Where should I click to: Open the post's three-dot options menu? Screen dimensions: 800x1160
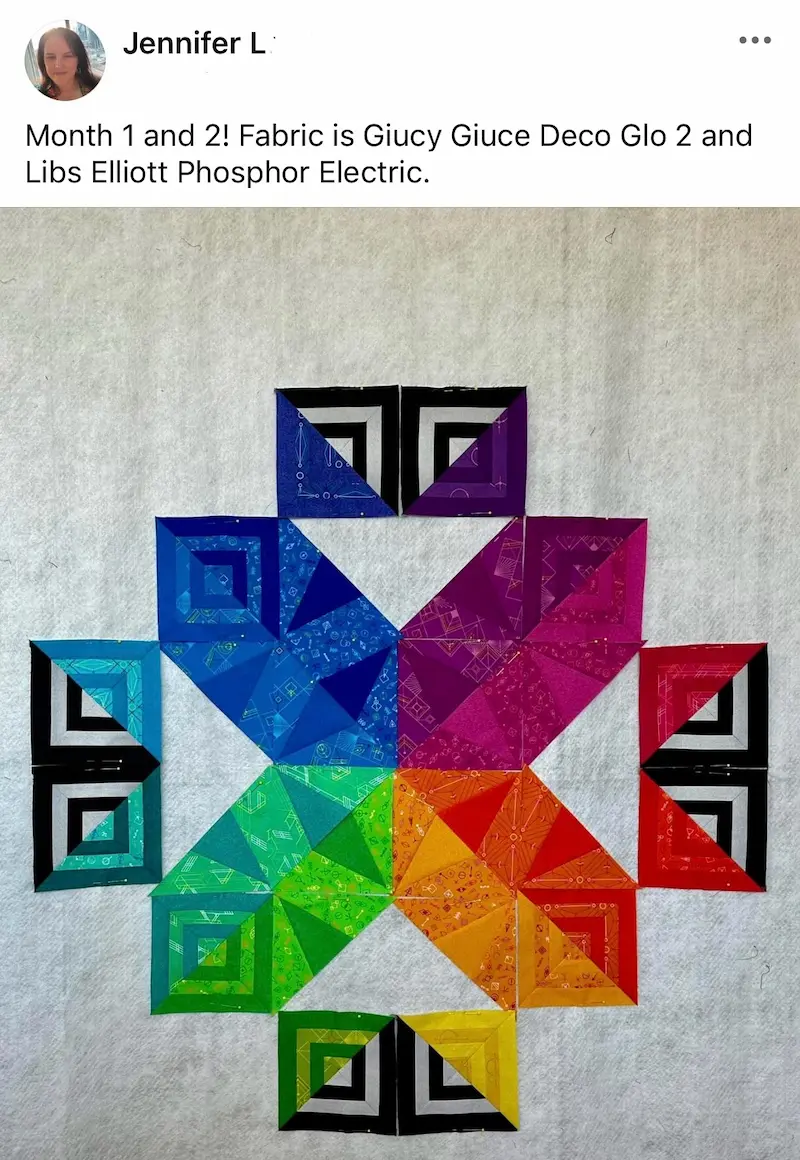click(x=755, y=40)
